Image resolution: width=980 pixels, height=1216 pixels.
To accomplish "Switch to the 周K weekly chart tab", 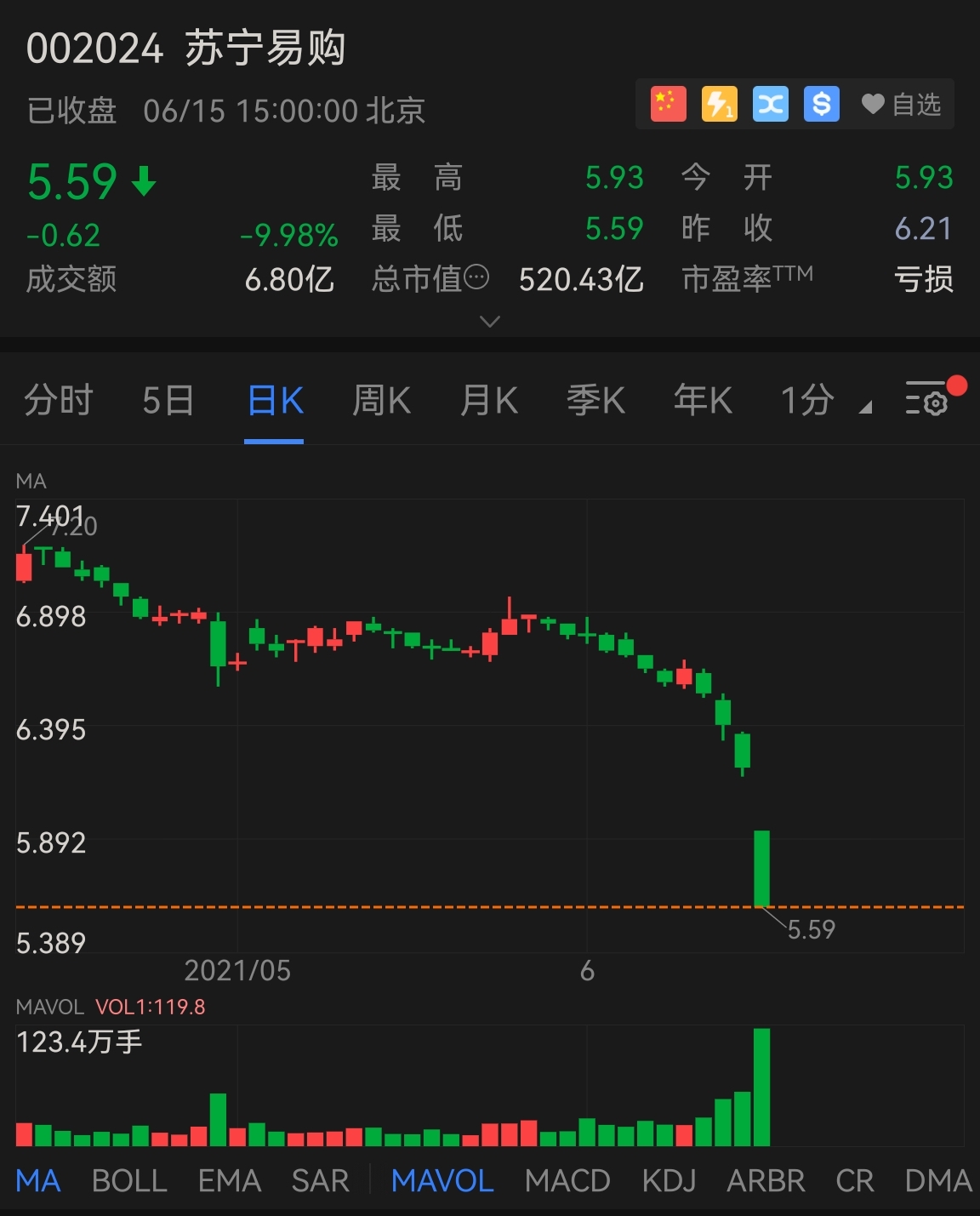I will (380, 400).
